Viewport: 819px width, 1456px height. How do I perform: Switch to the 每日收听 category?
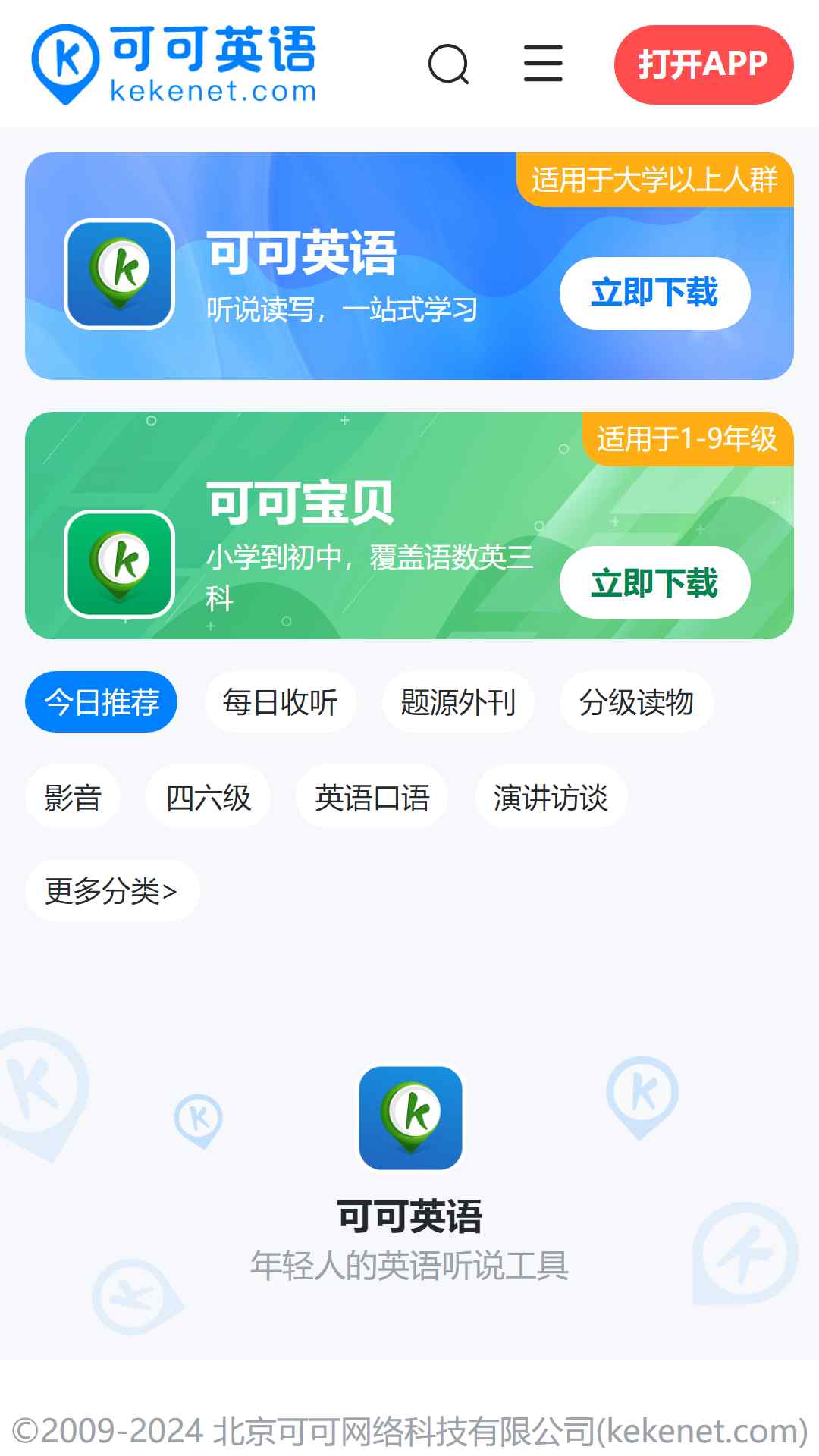pos(280,702)
